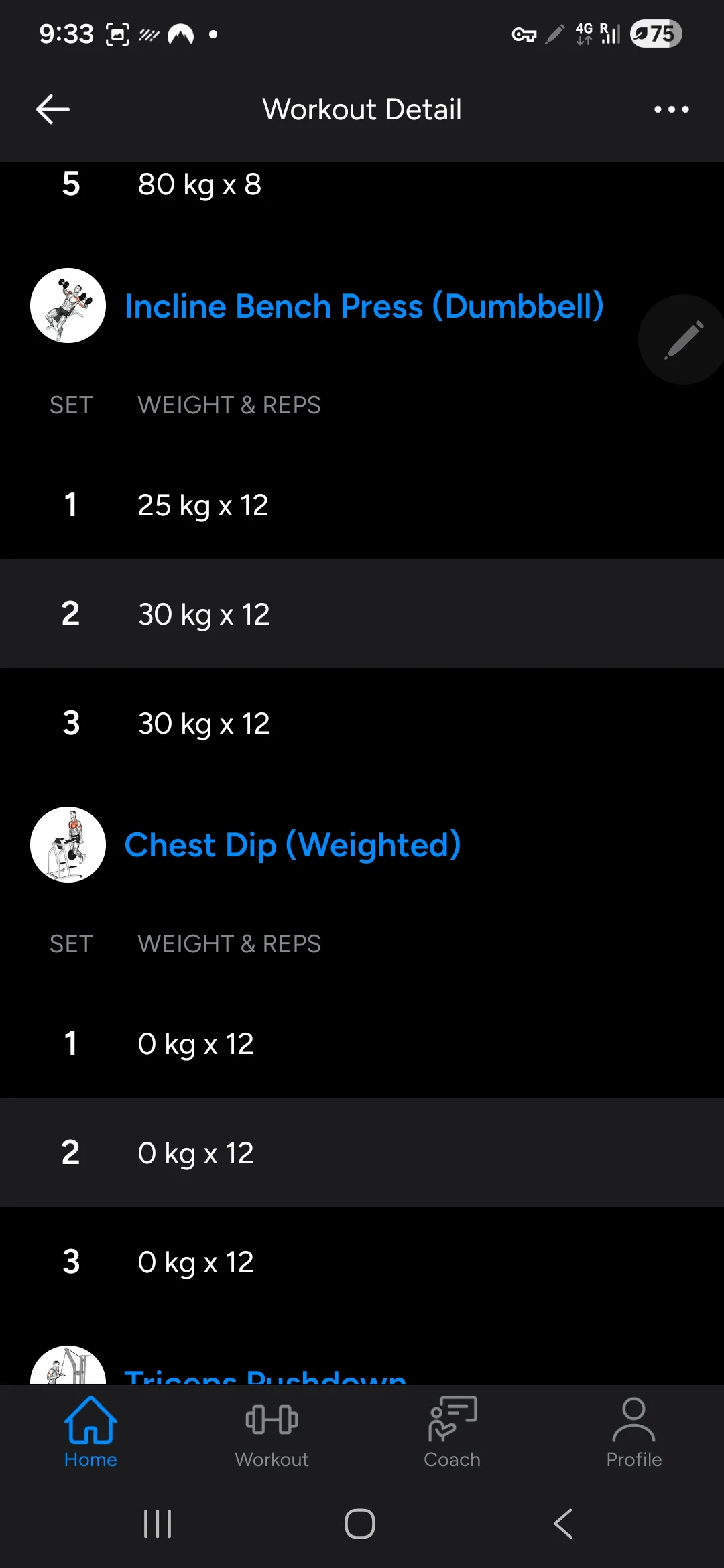Screen dimensions: 724x1568
Task: Open the Triceps Pushdown exercise
Action: (265, 1375)
